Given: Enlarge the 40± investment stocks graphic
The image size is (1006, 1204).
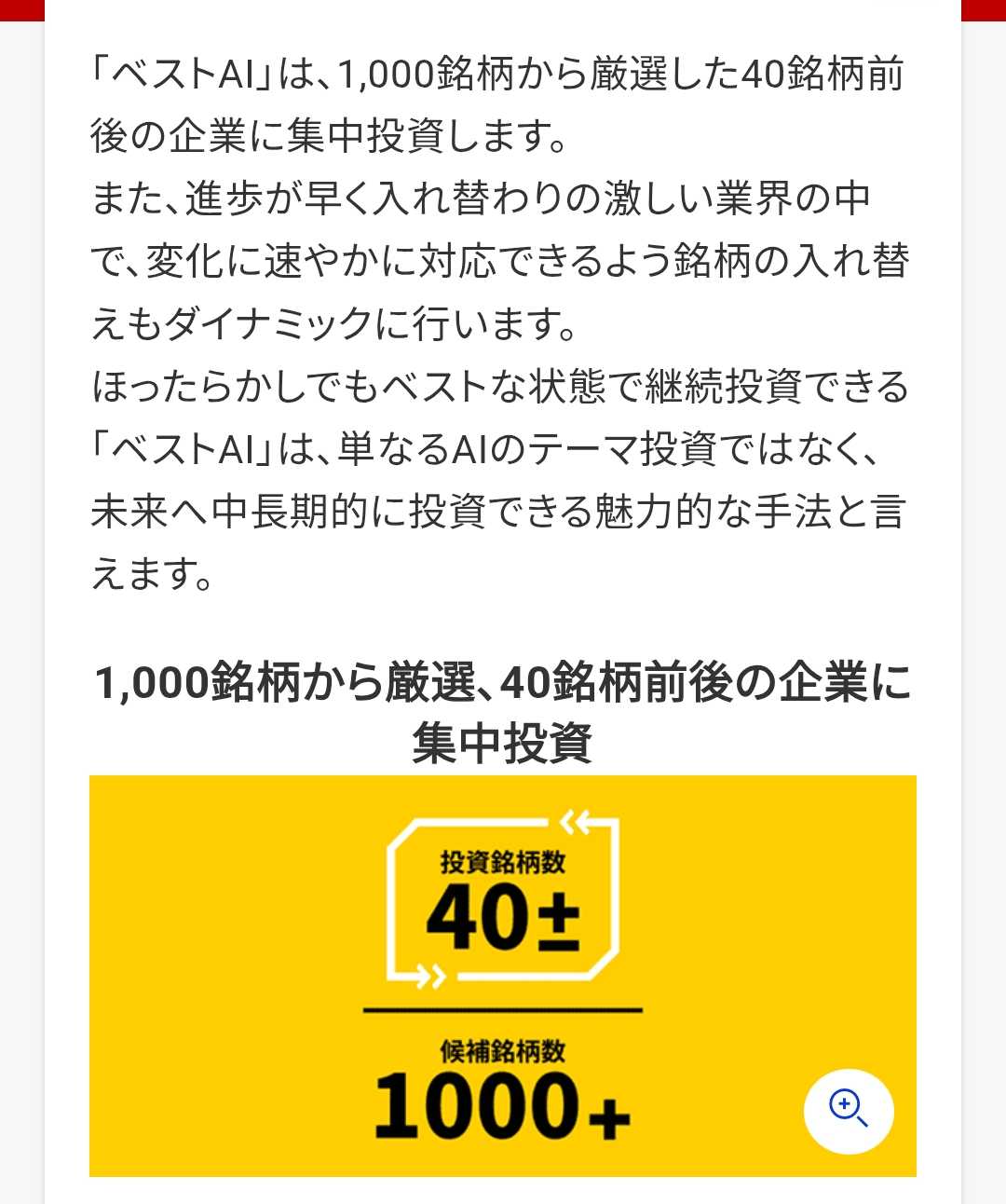Looking at the screenshot, I should coord(848,1111).
